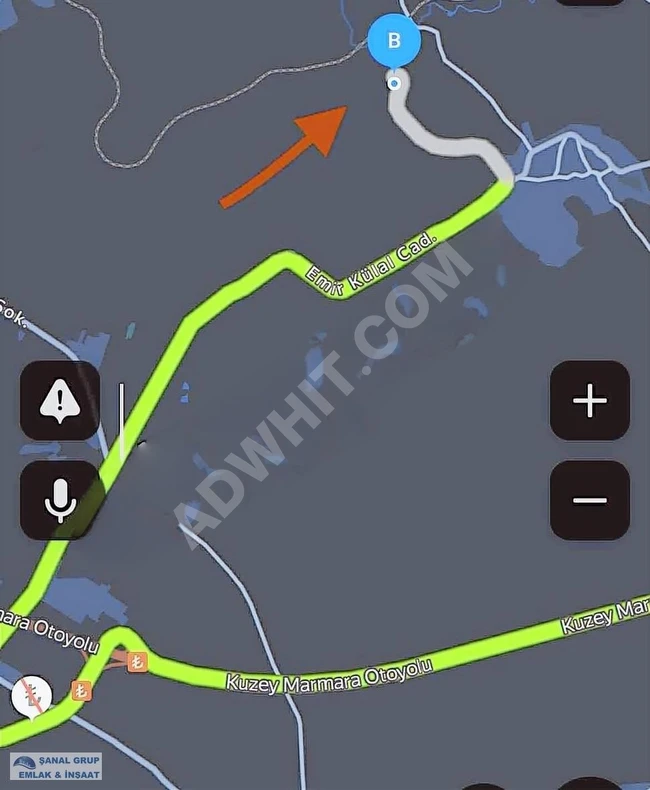Report a road event with the warning icon

point(60,401)
